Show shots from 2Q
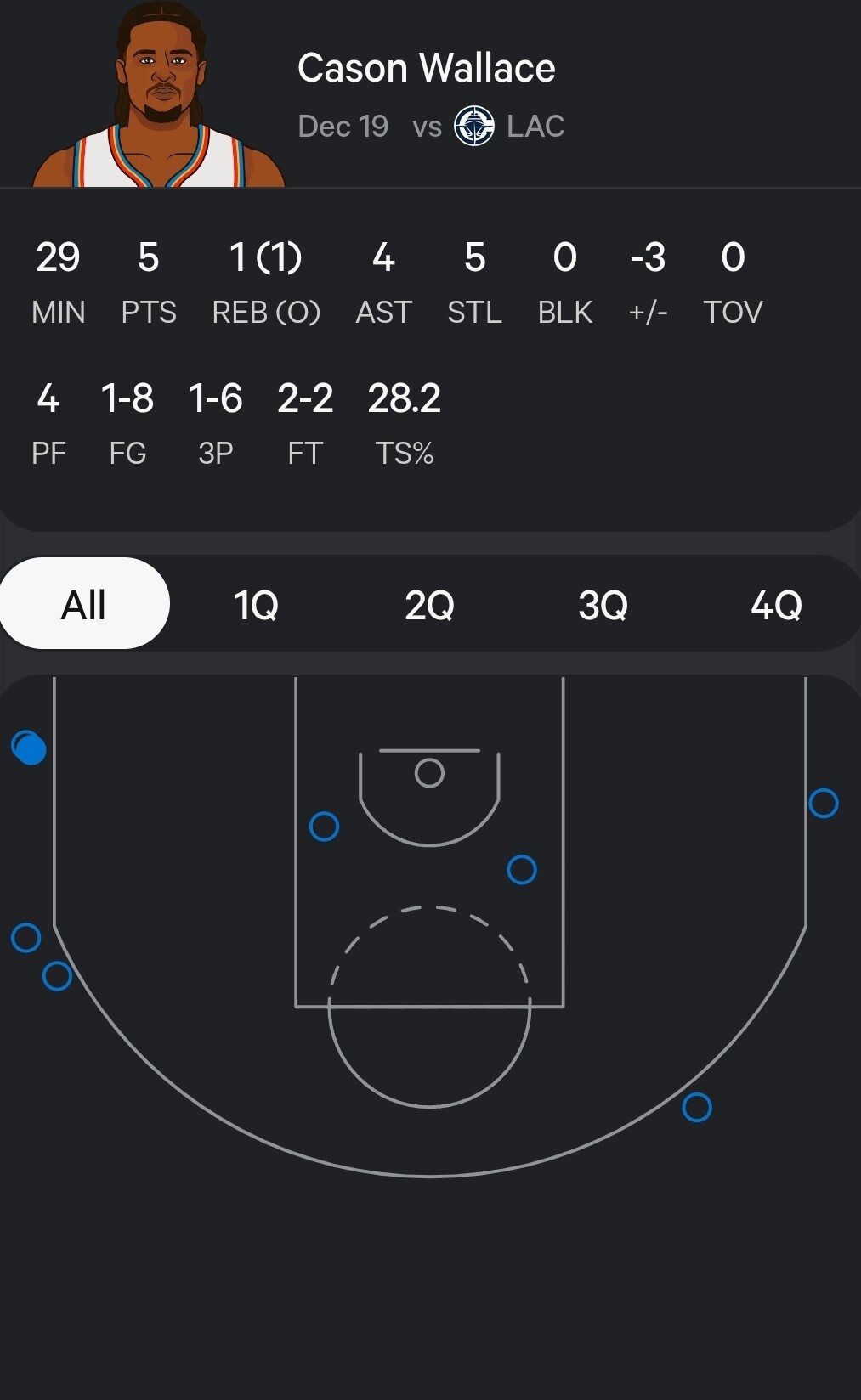The image size is (861, 1400). [x=429, y=604]
